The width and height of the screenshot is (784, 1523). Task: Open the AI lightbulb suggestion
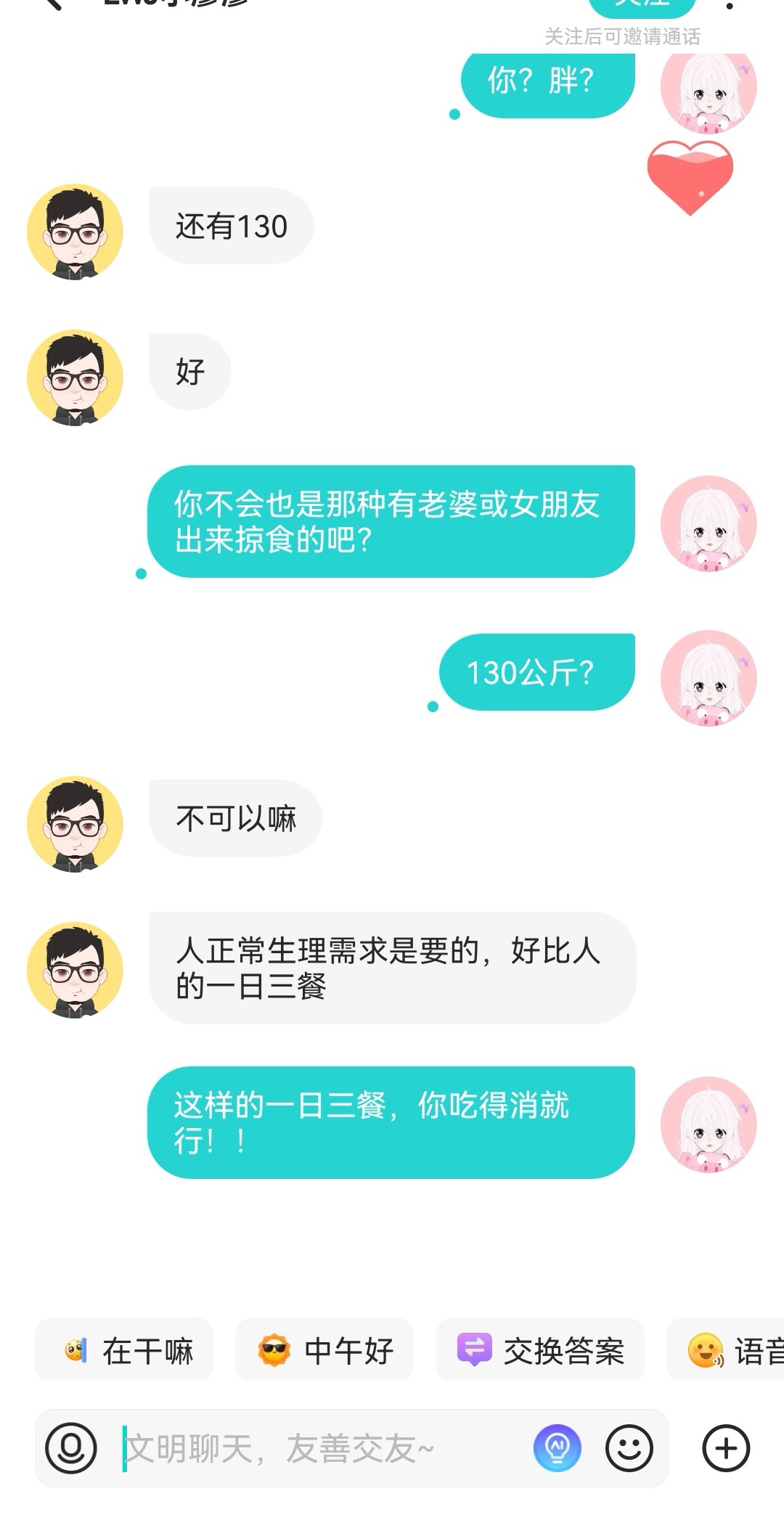point(558,1448)
